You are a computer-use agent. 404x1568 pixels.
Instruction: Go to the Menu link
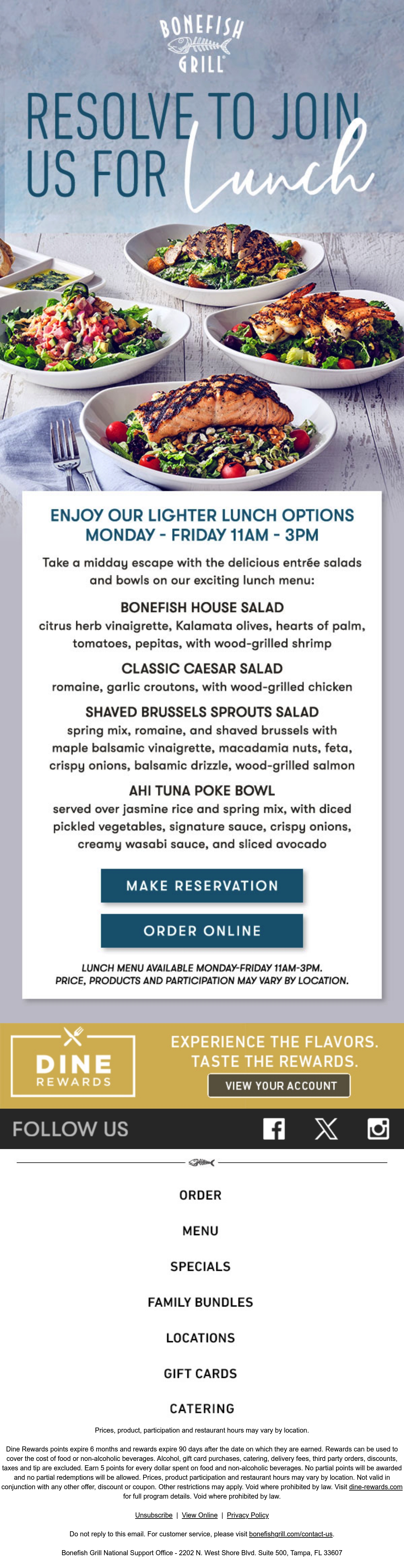coord(200,1231)
